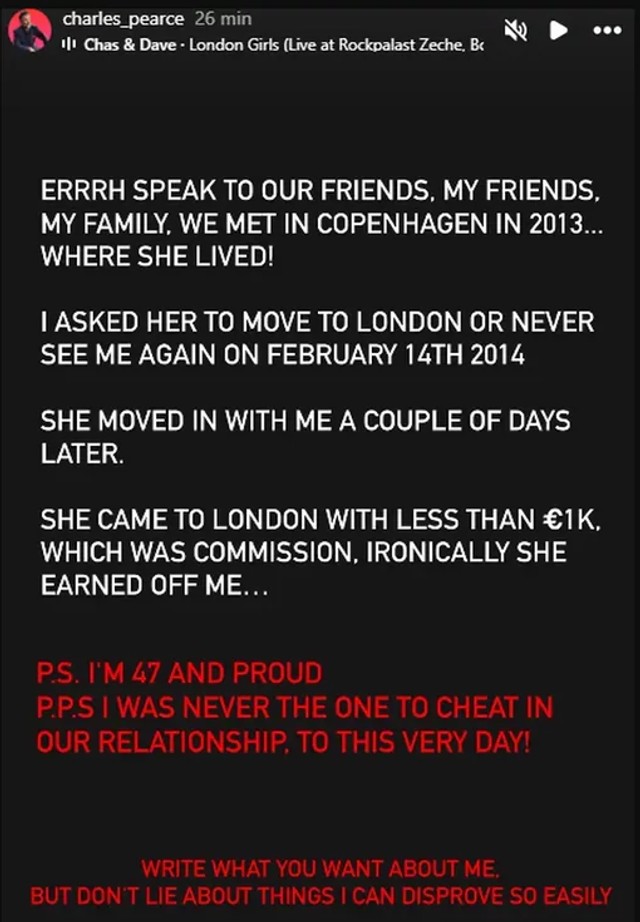Open the Chas & Dave London Girls track
640x922 pixels.
click(280, 45)
